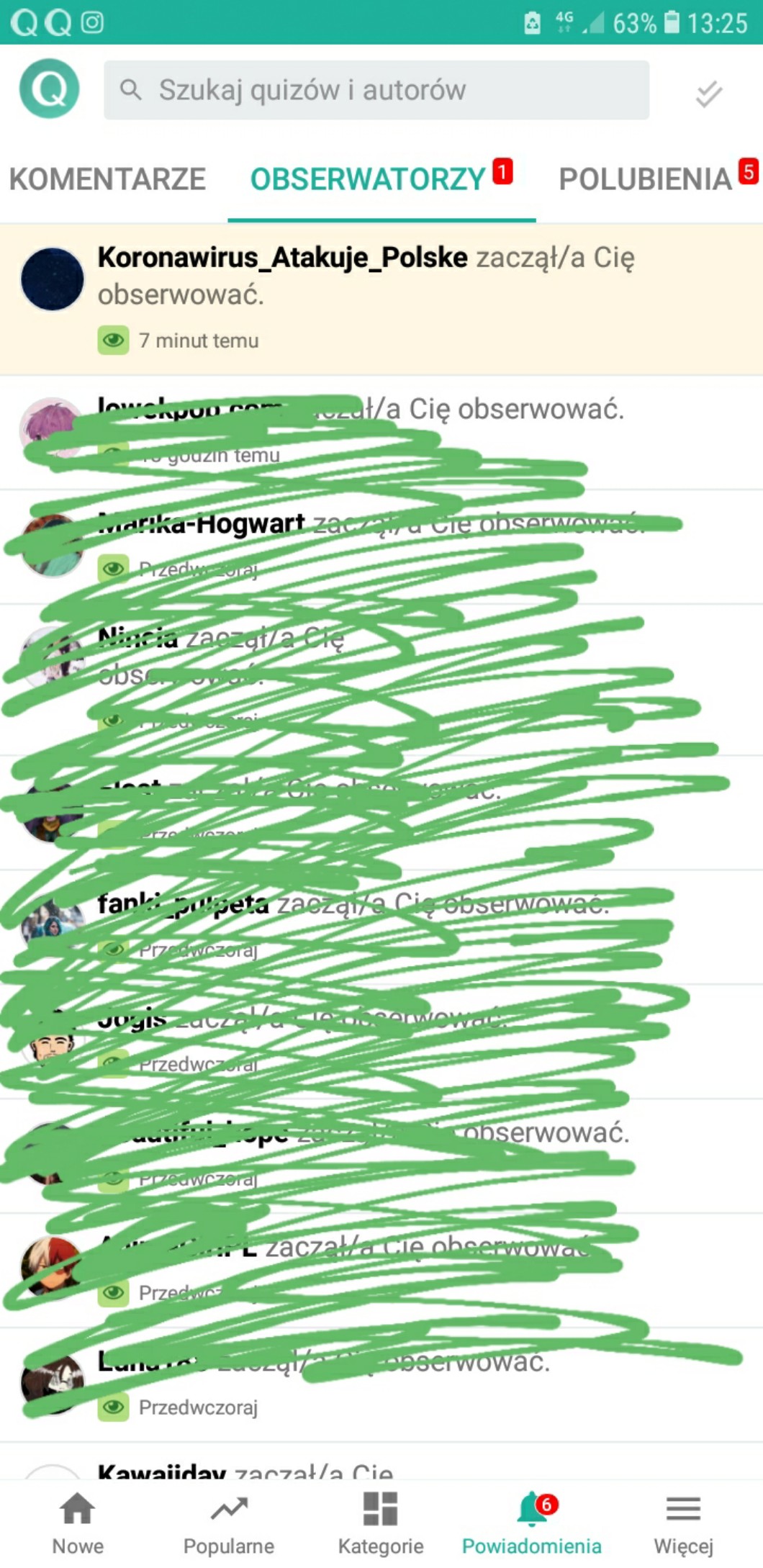Mark all notifications as read
Image resolution: width=763 pixels, height=1568 pixels.
(x=708, y=93)
